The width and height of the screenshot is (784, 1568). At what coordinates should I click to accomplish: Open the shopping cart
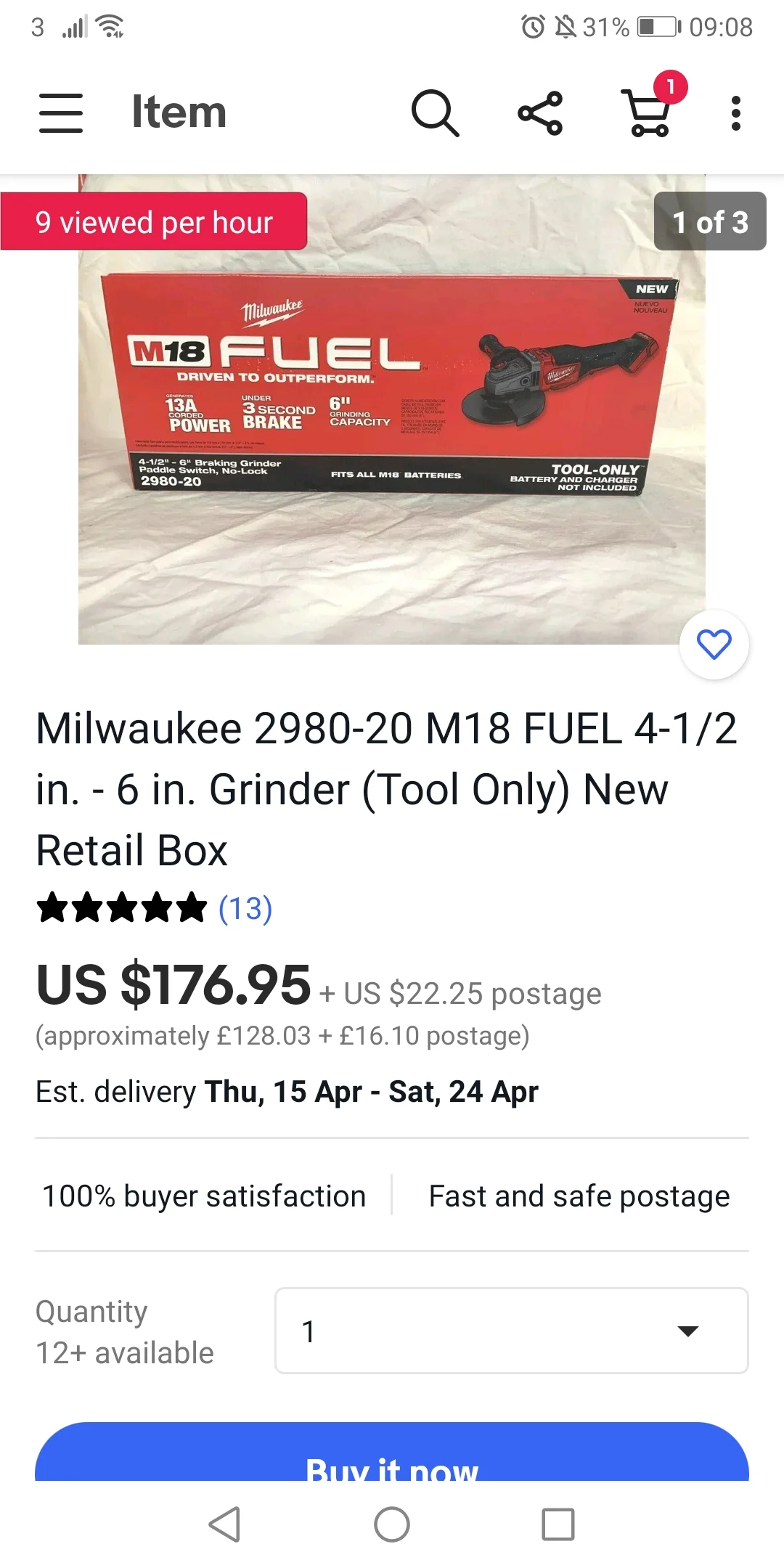click(648, 111)
